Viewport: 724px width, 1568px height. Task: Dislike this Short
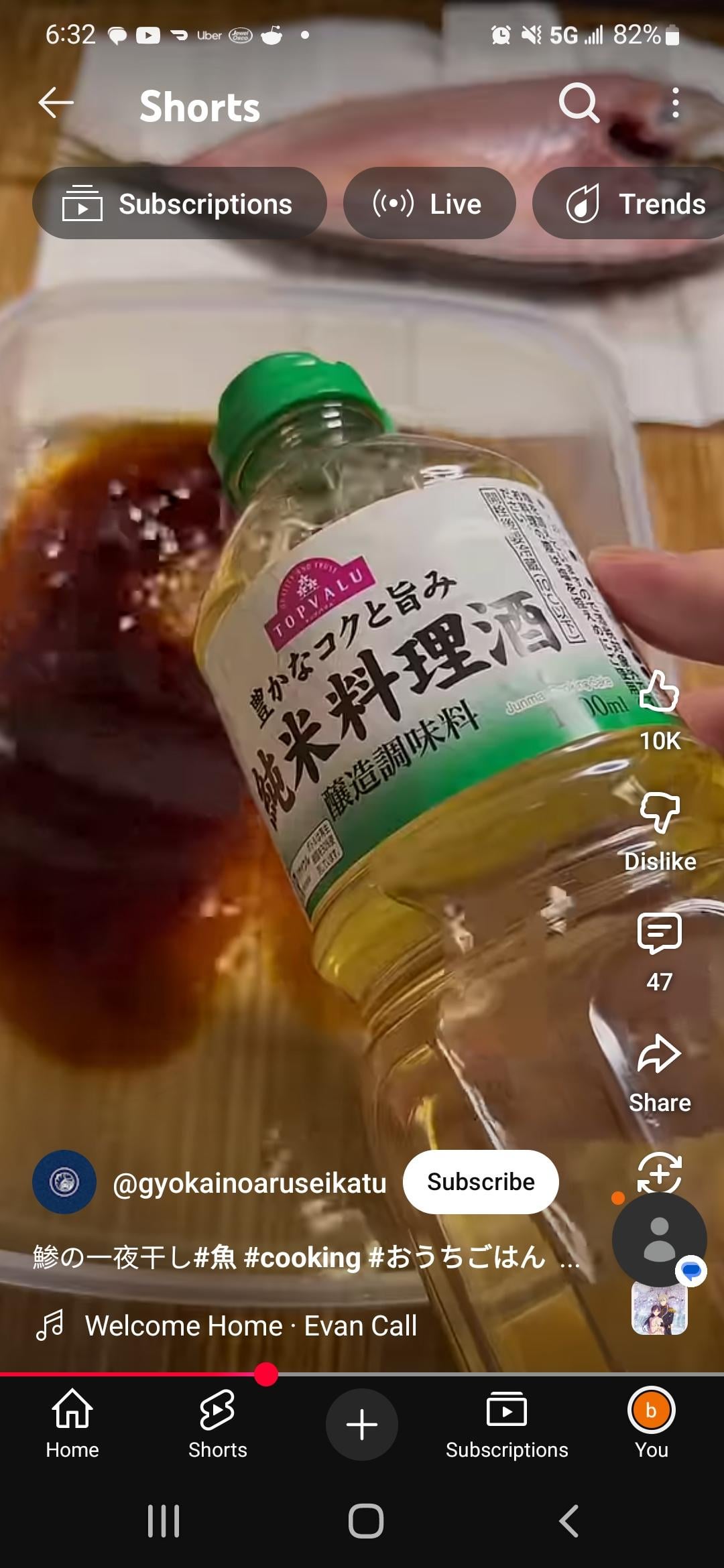(660, 812)
